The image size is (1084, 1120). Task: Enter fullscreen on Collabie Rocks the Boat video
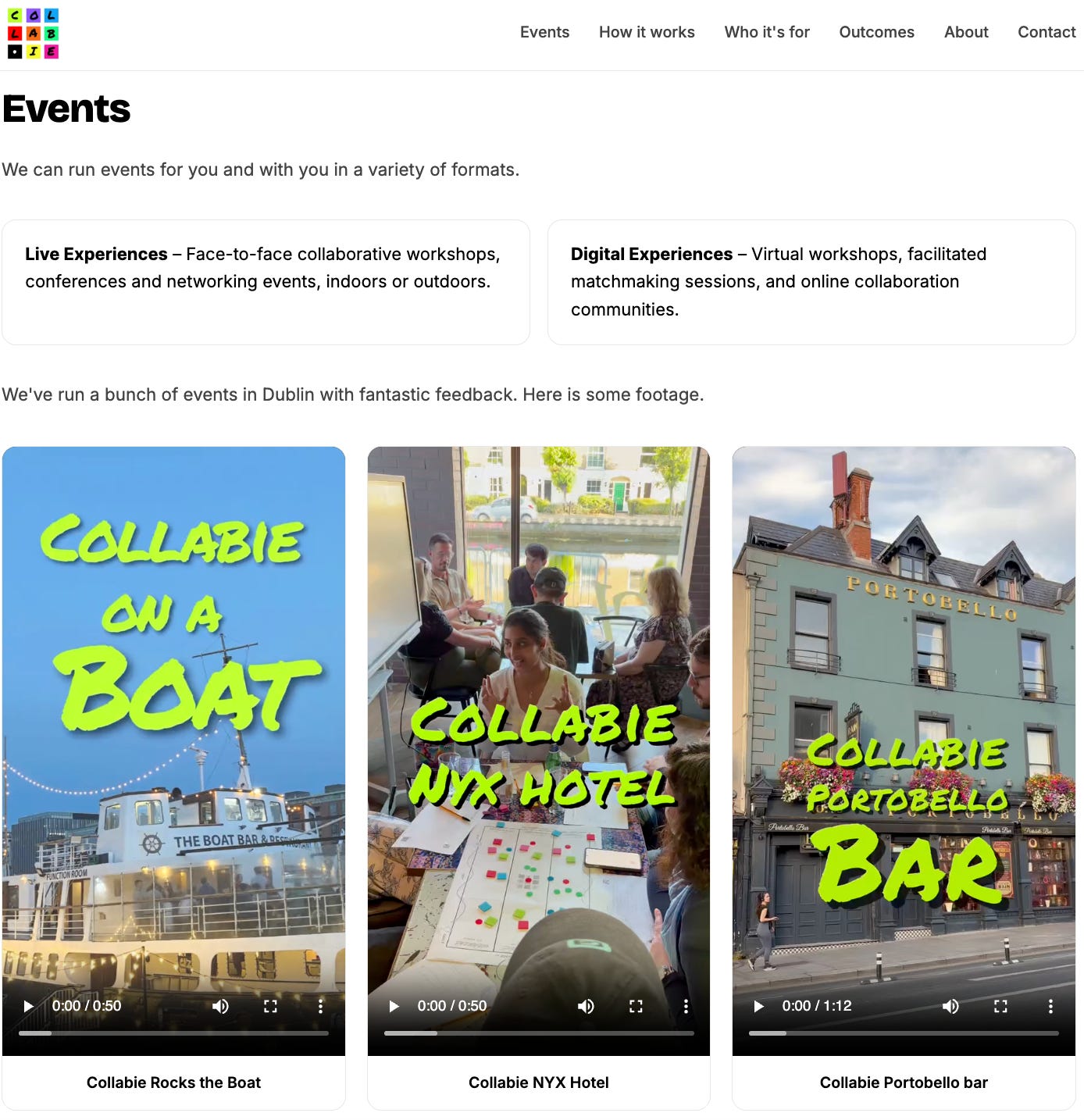(270, 1006)
